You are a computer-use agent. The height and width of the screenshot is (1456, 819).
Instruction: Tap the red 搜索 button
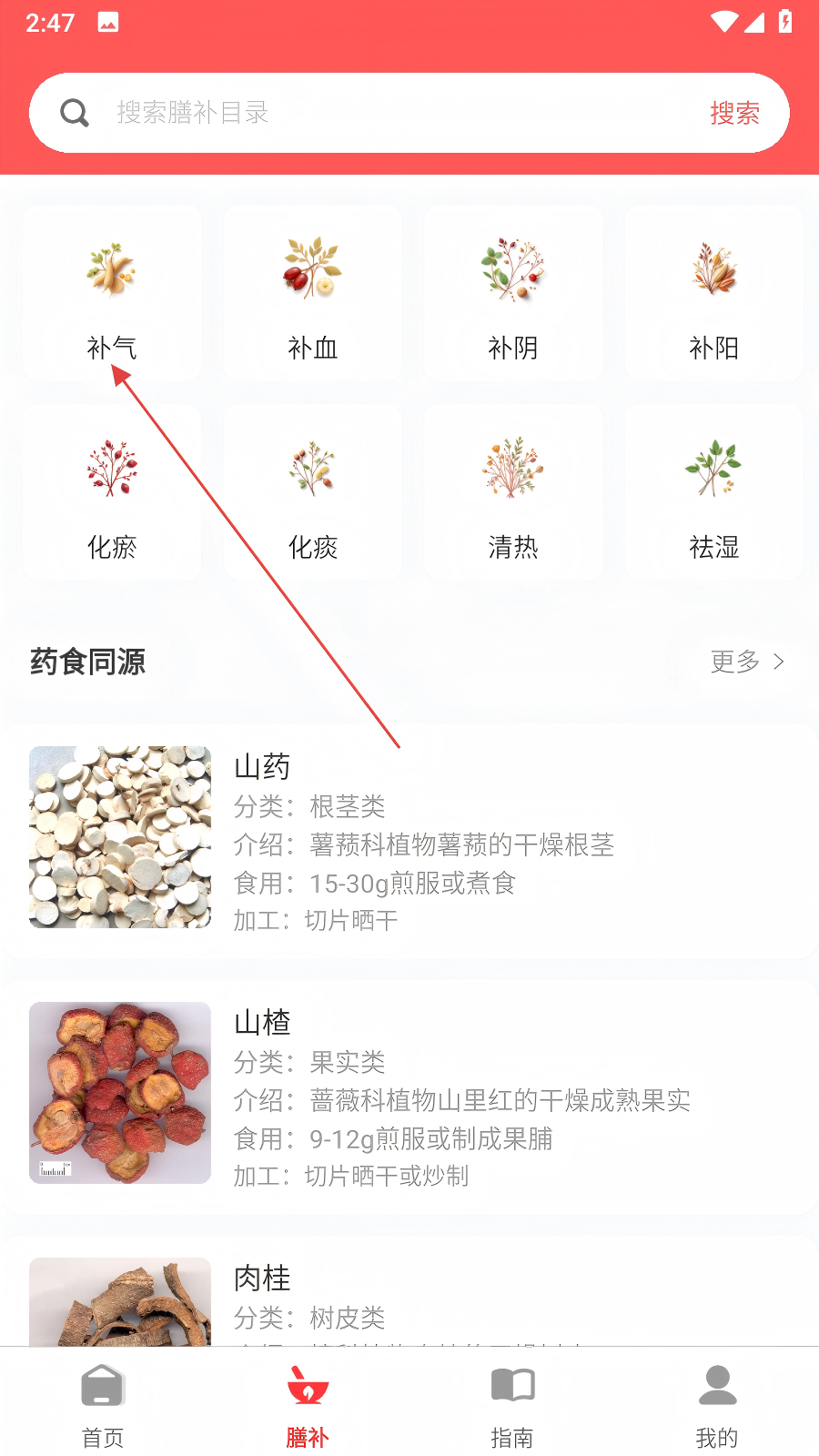[x=734, y=113]
